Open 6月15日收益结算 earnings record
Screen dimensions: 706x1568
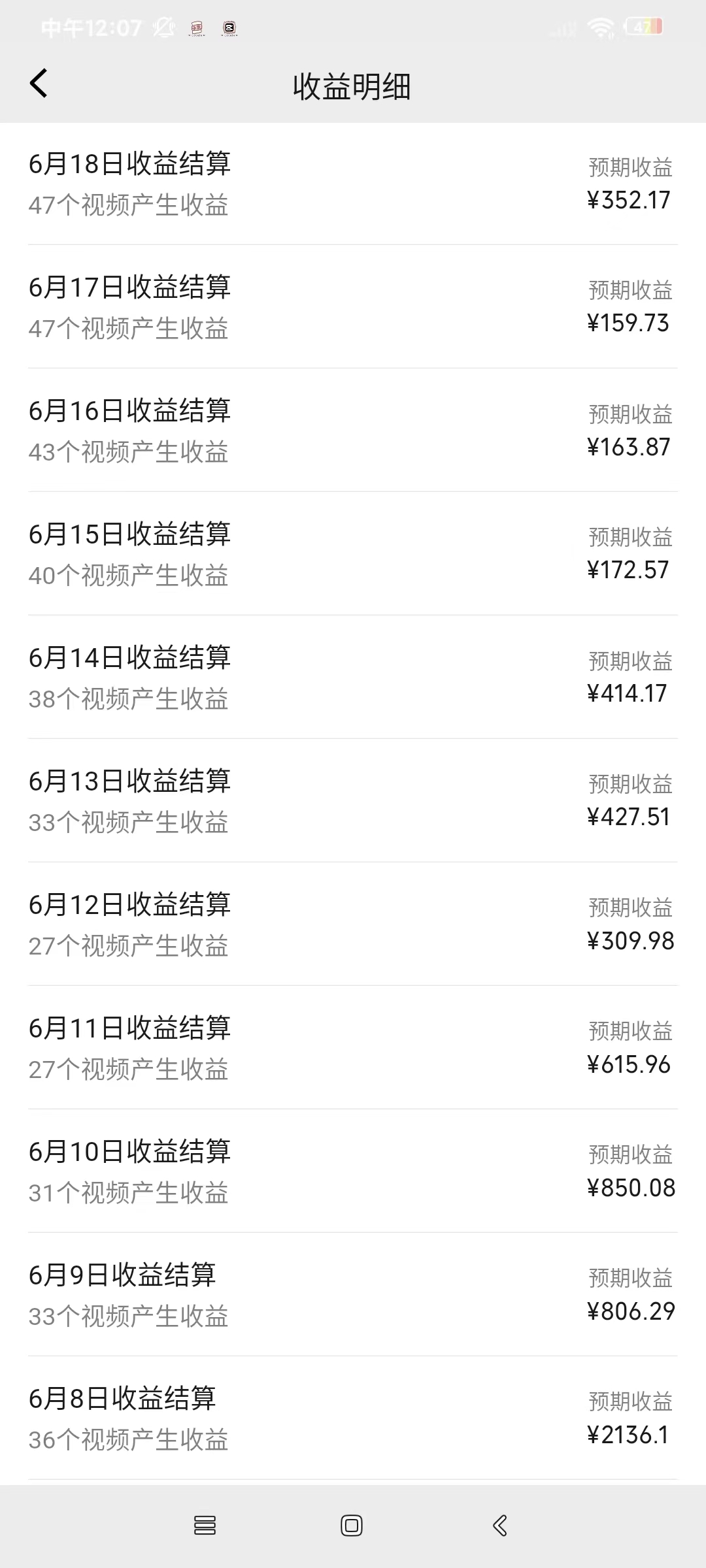click(x=353, y=554)
